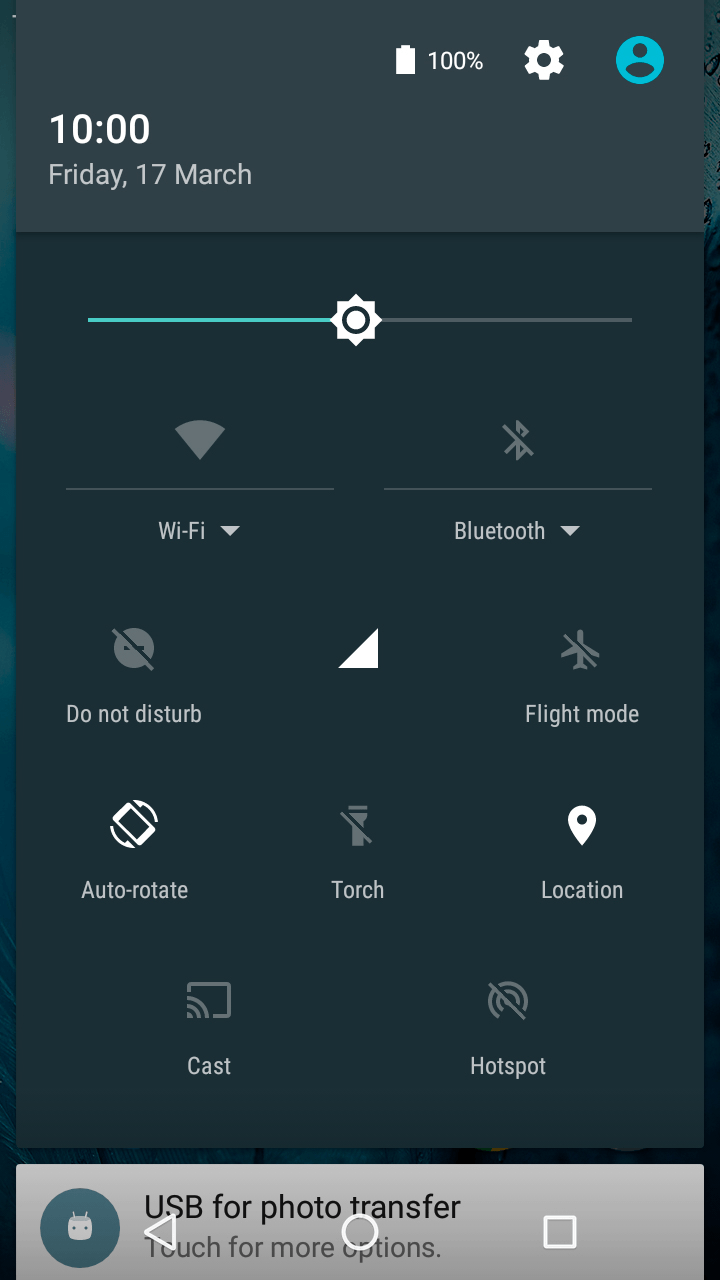Open settings via the gear icon
Screen dimensions: 720x1280
coord(544,61)
